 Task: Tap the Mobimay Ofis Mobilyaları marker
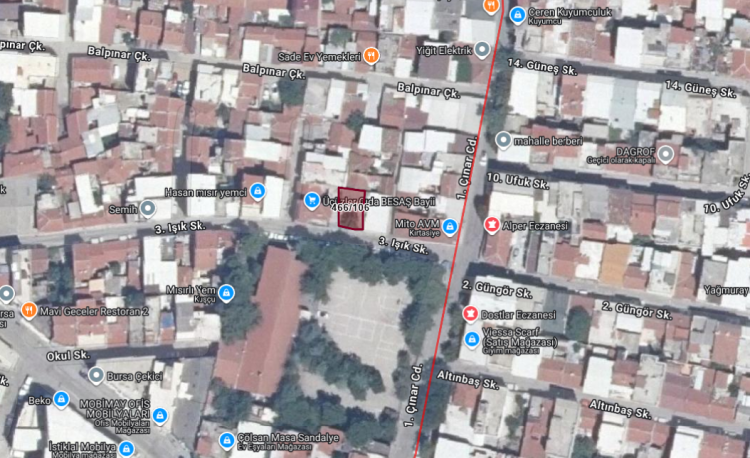pyautogui.click(x=159, y=415)
